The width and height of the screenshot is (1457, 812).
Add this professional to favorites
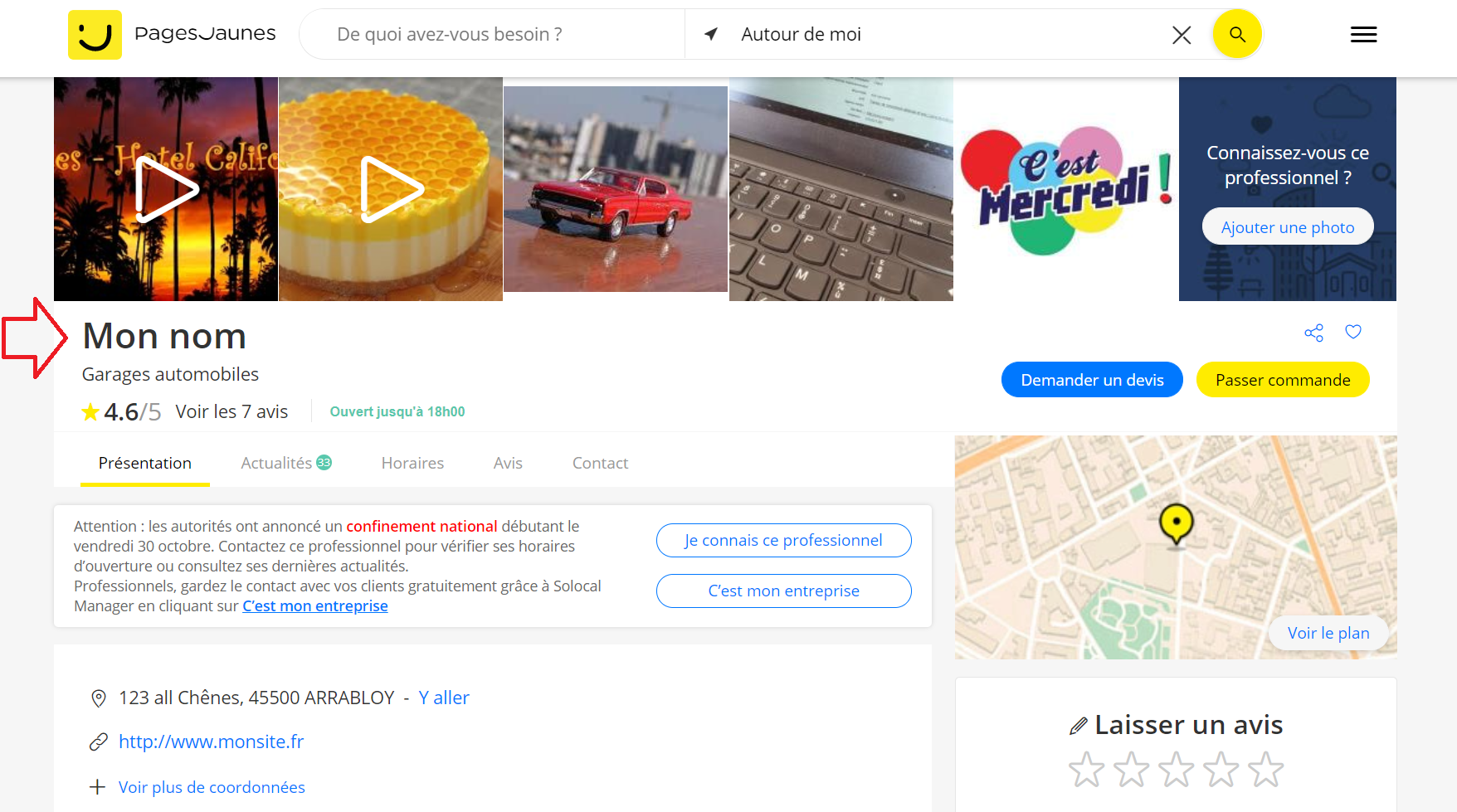click(x=1353, y=332)
